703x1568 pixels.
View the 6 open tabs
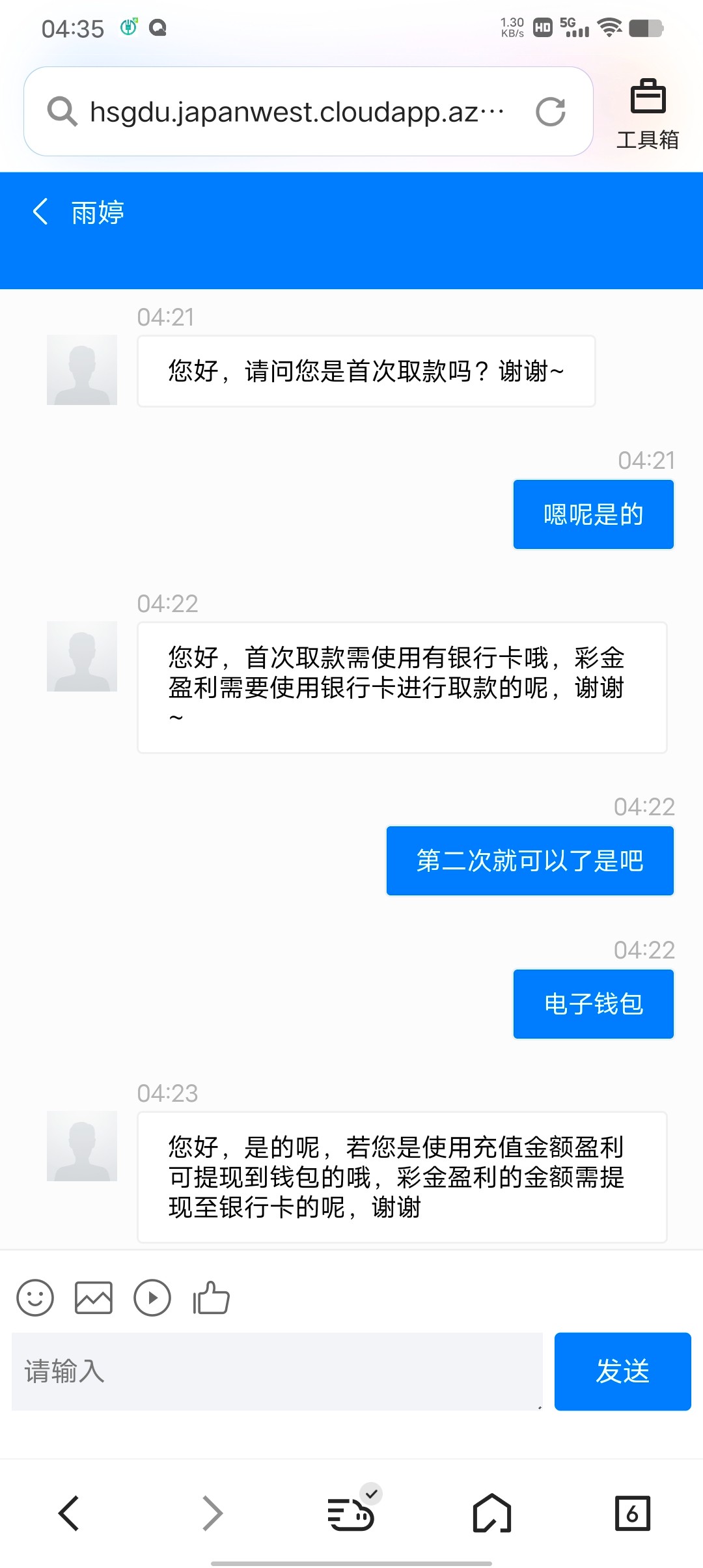632,1513
